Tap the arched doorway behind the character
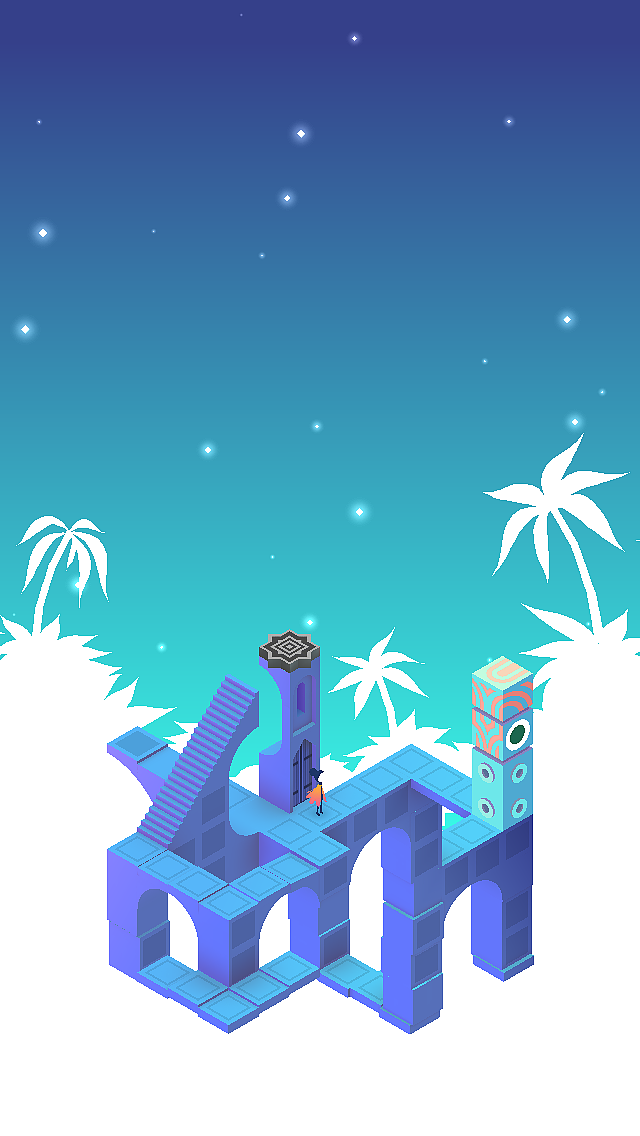640x1136 pixels. pos(300,771)
